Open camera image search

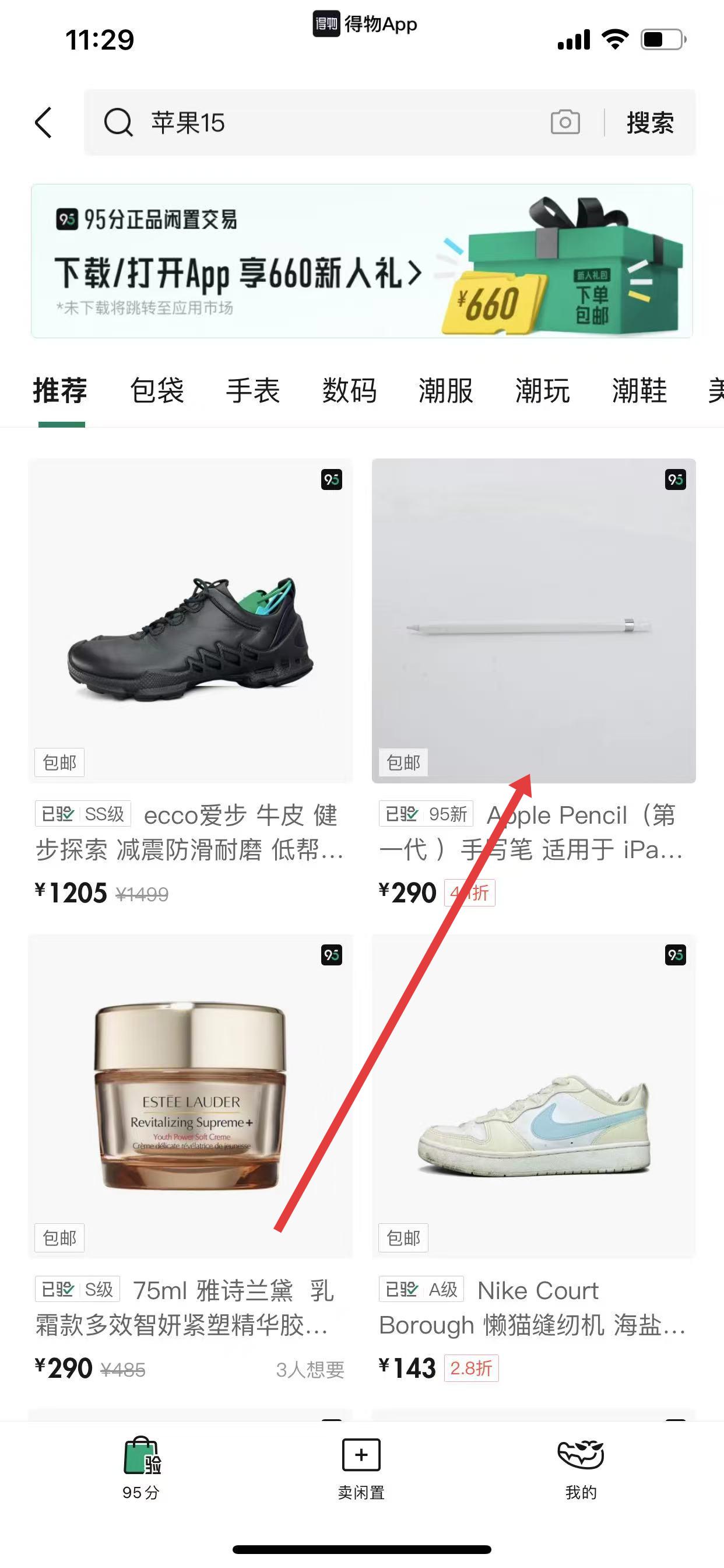pos(565,123)
